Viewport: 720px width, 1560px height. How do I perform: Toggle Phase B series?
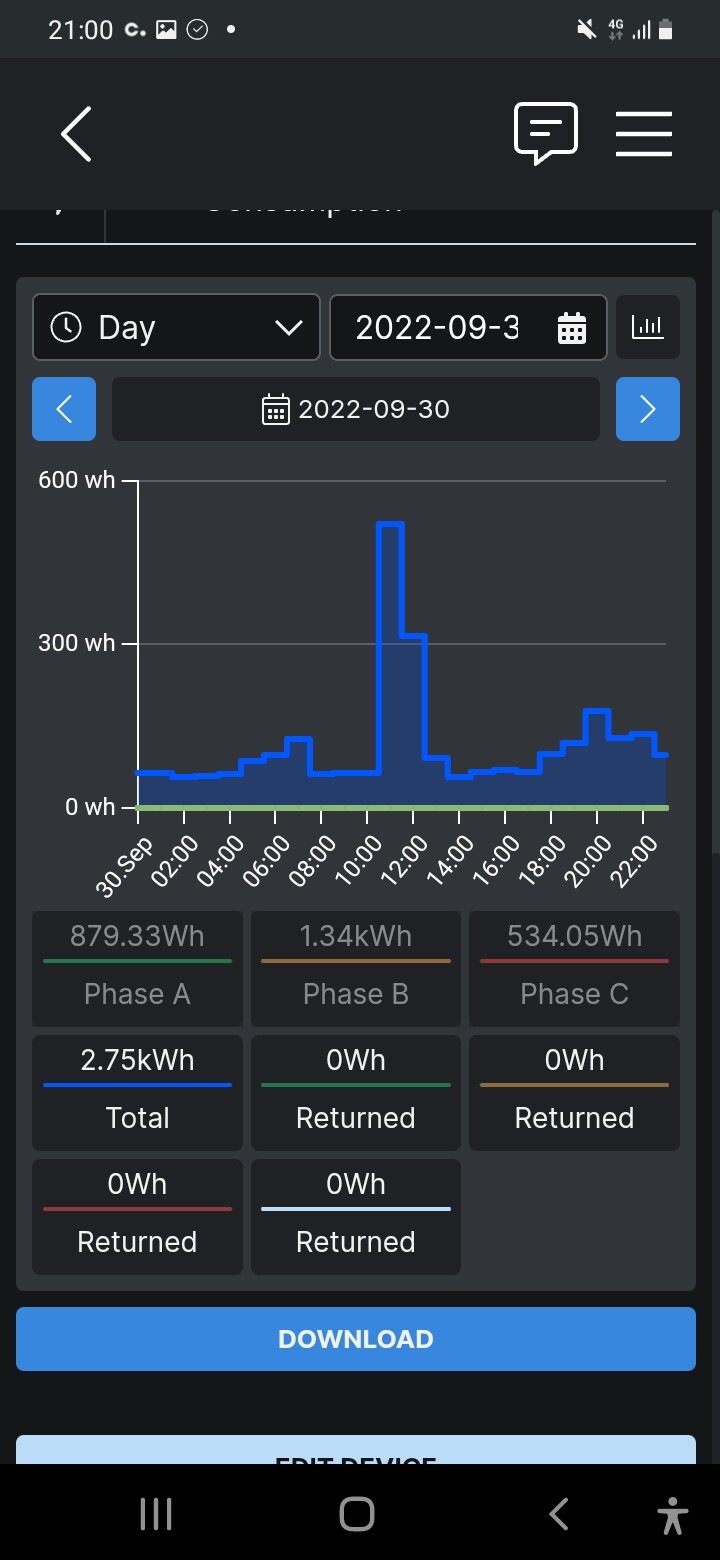coord(356,969)
